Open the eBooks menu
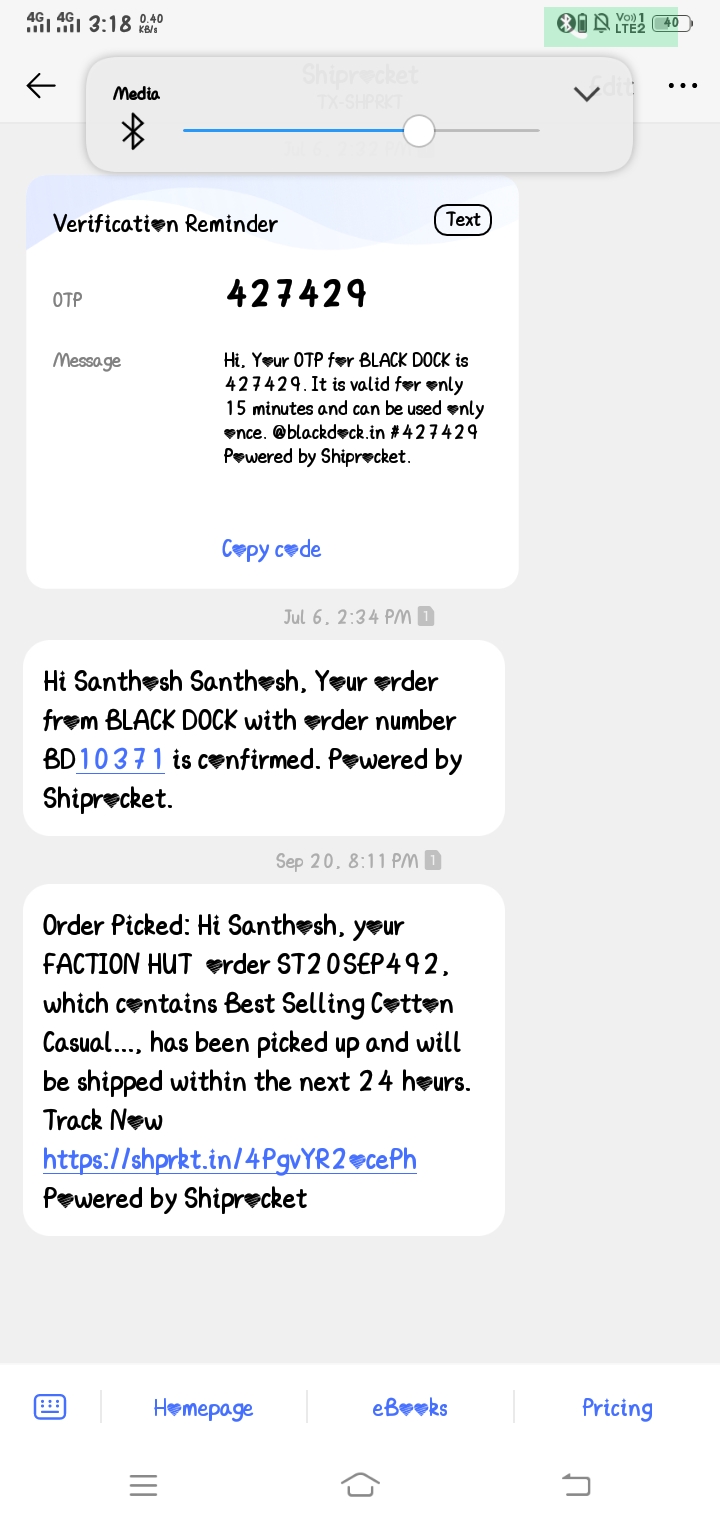Viewport: 720px width, 1520px height. tap(410, 1408)
